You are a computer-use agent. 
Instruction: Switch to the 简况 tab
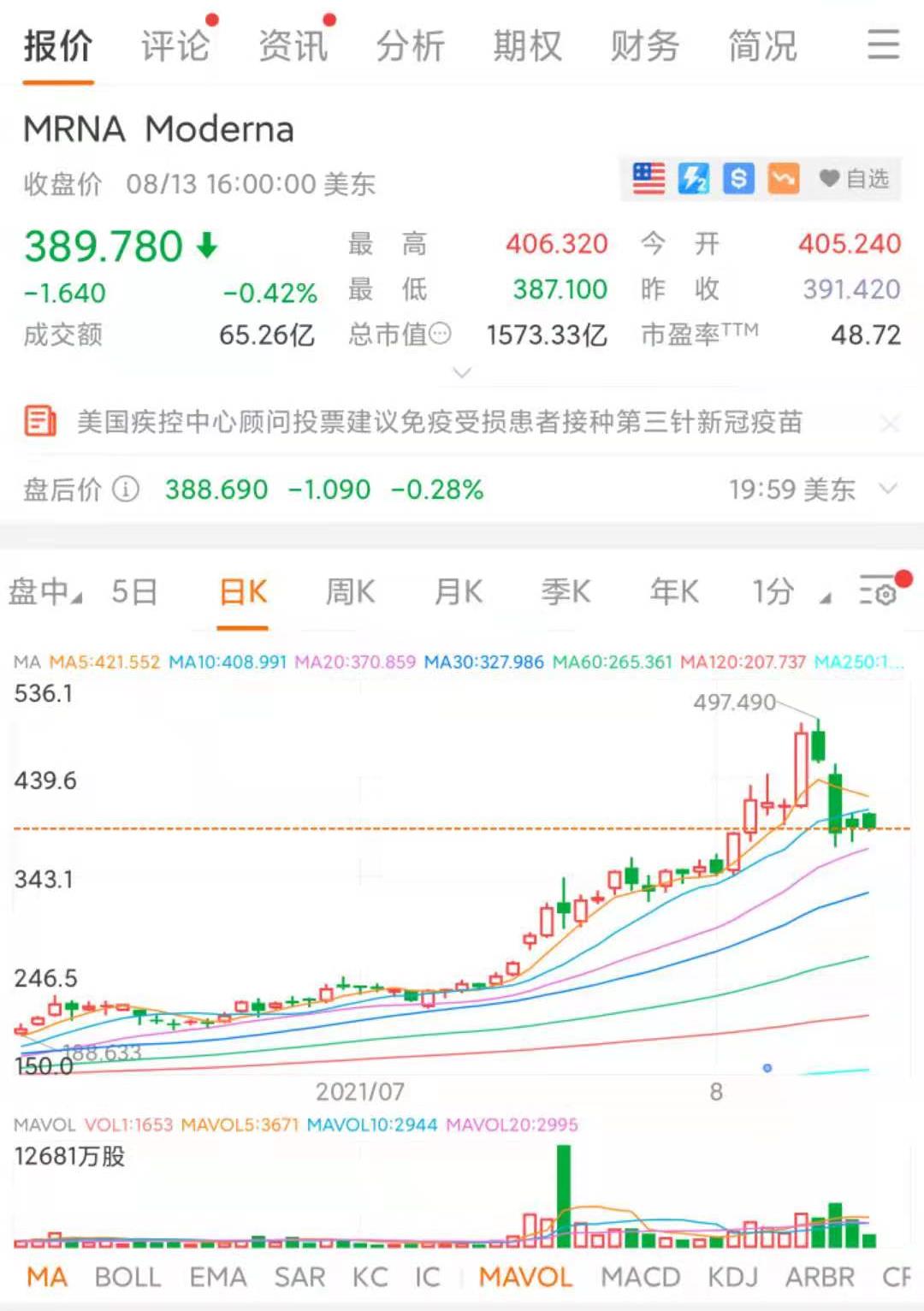tap(761, 46)
